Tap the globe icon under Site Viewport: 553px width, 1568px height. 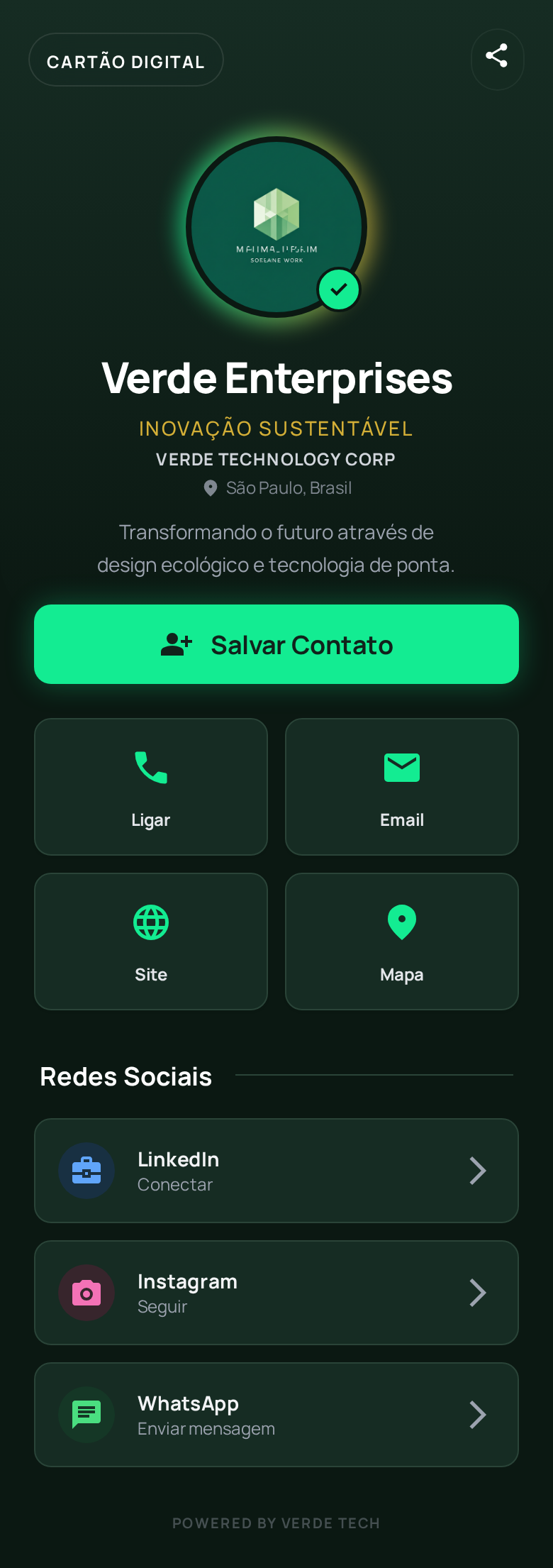tap(150, 922)
